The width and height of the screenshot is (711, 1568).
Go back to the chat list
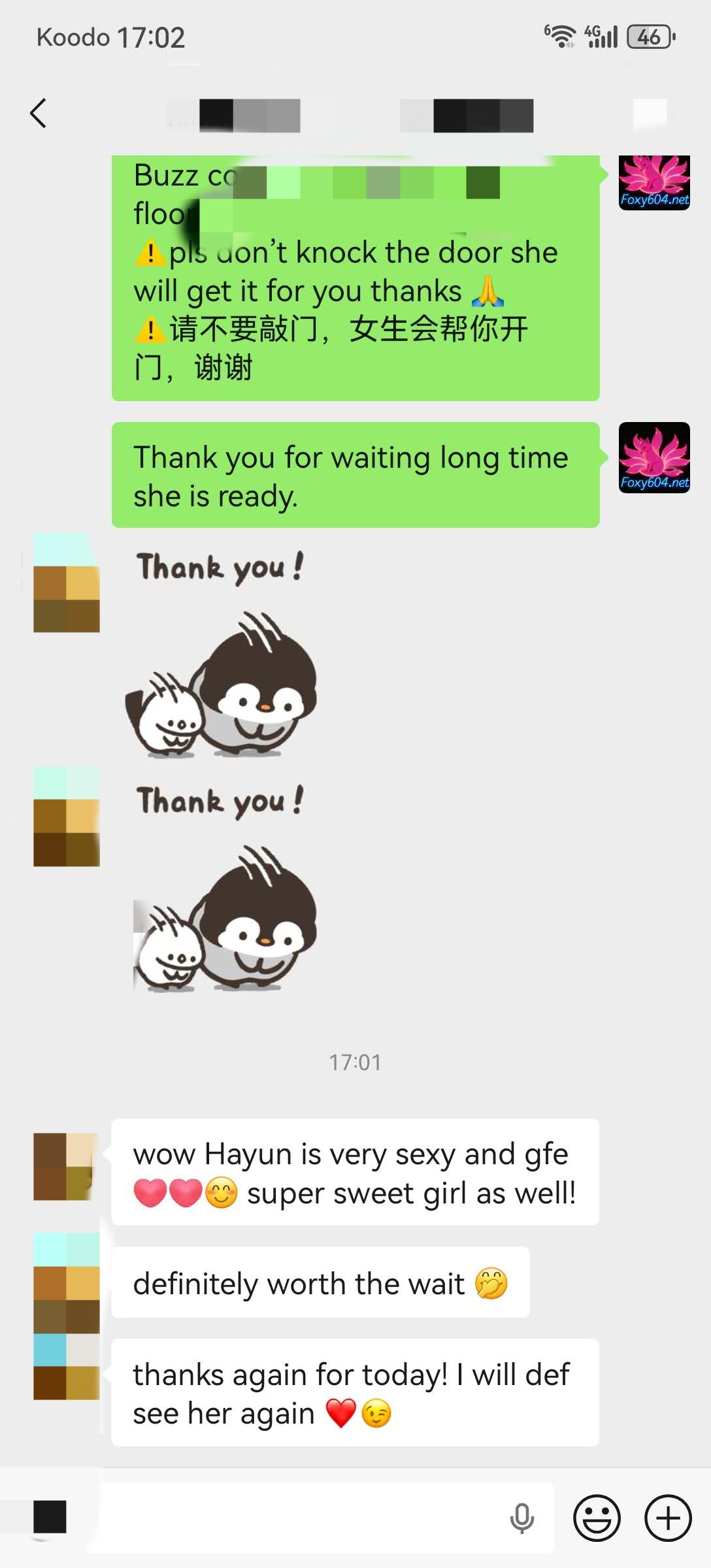coord(39,114)
